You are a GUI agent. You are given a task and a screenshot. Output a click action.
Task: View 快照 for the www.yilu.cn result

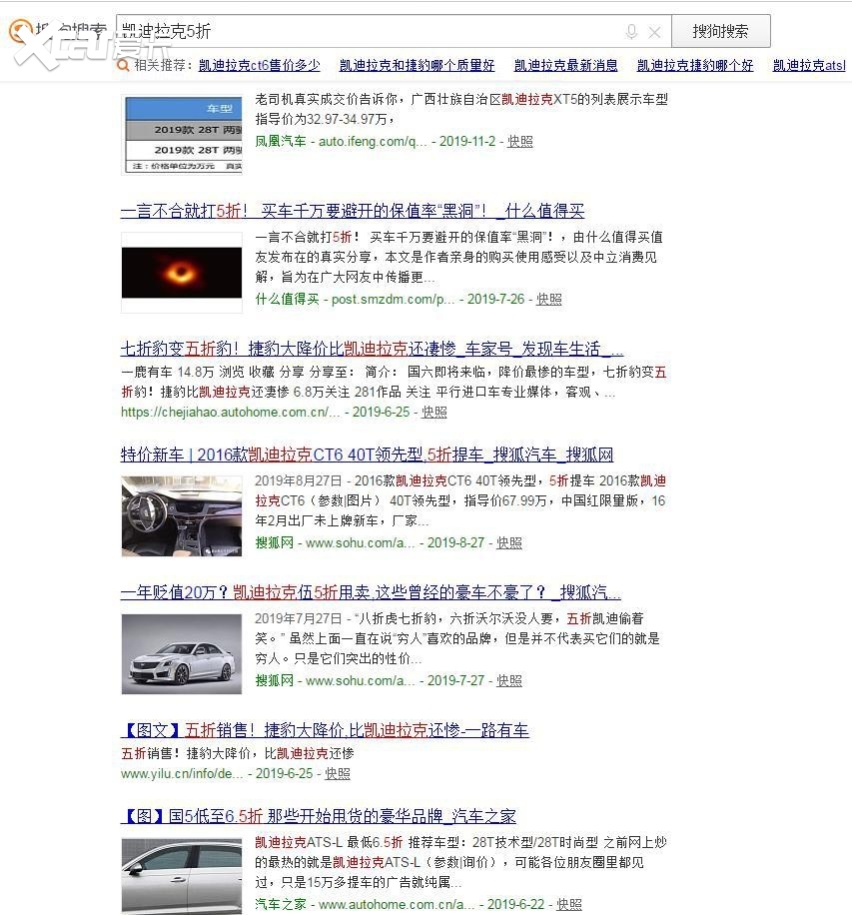coord(337,774)
